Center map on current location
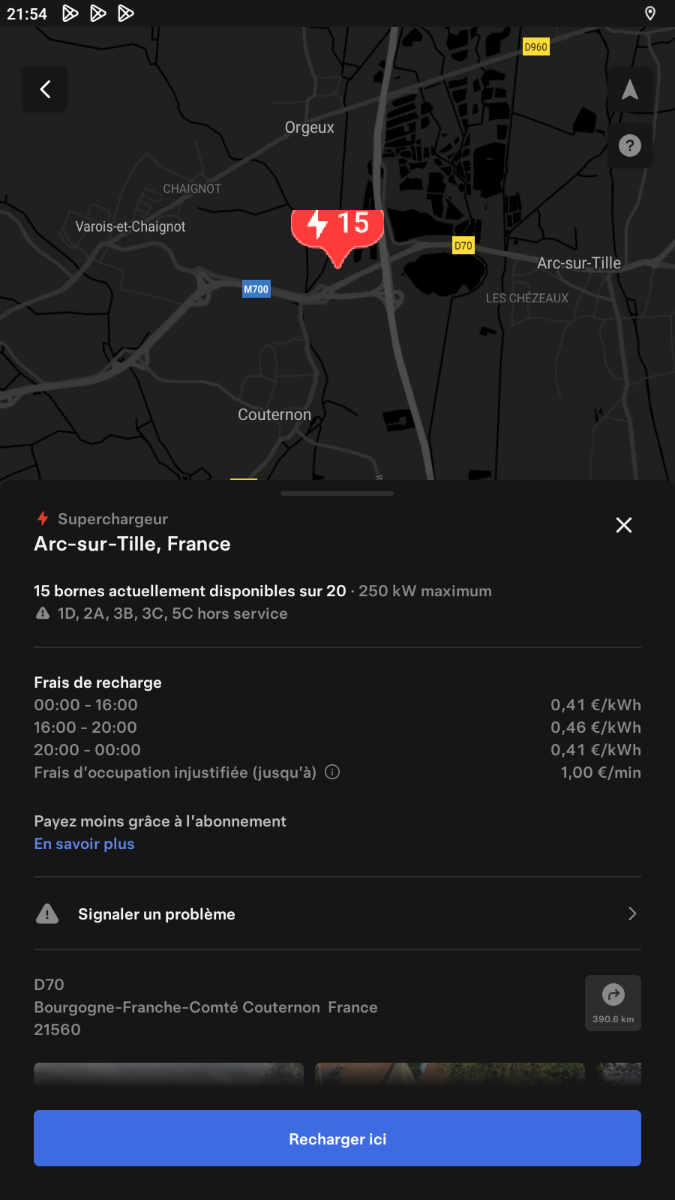 (629, 90)
